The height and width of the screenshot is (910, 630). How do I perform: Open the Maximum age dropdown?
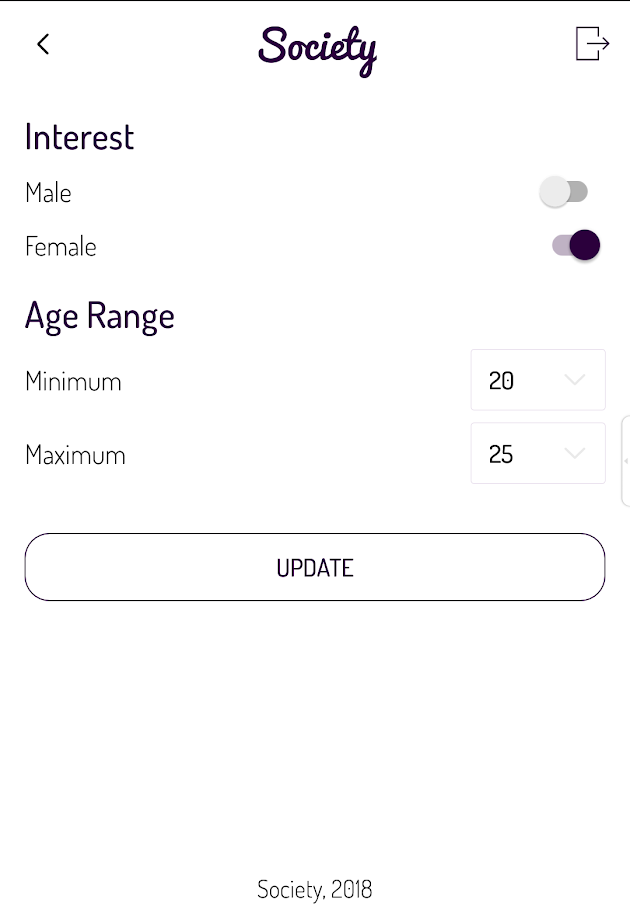tap(538, 454)
